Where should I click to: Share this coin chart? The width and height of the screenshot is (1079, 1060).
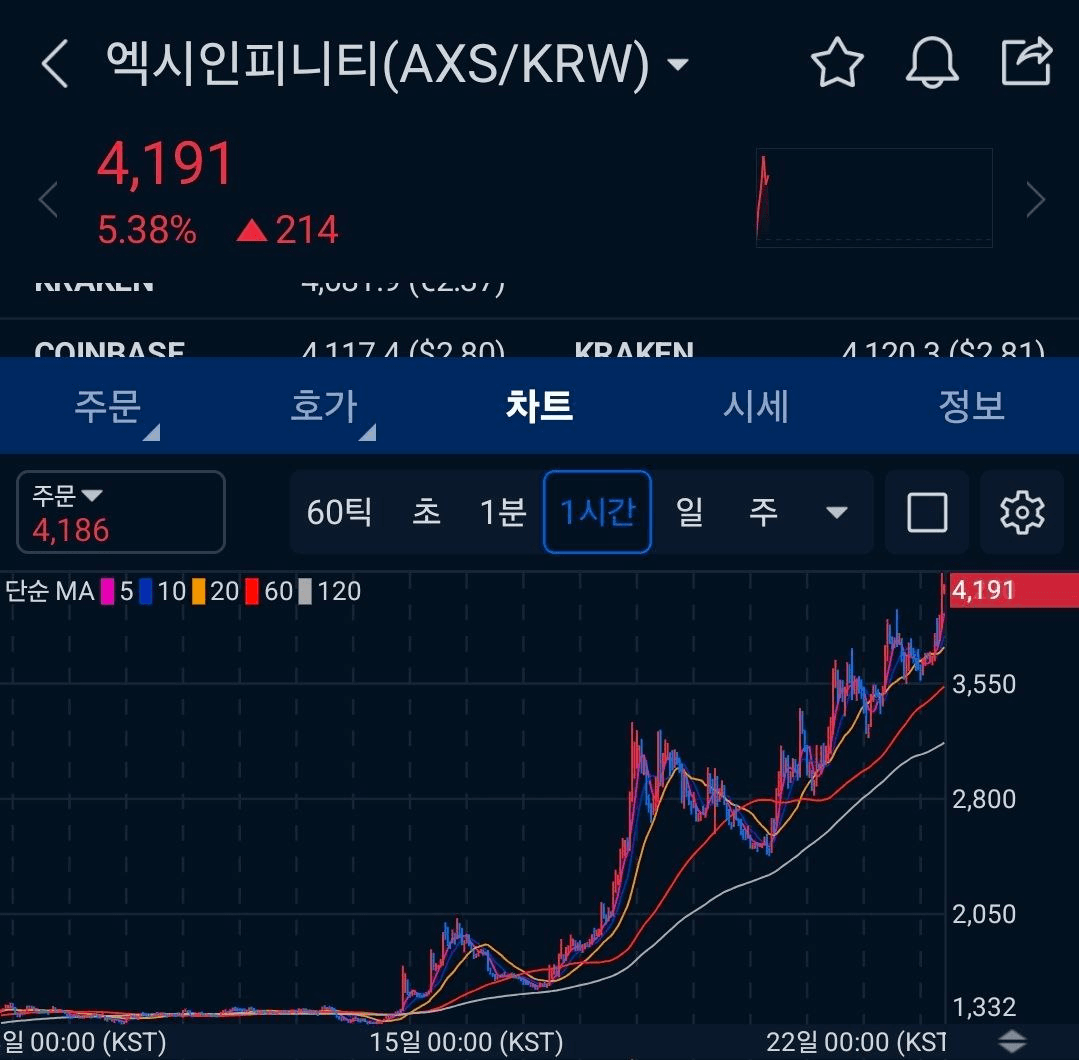1027,62
